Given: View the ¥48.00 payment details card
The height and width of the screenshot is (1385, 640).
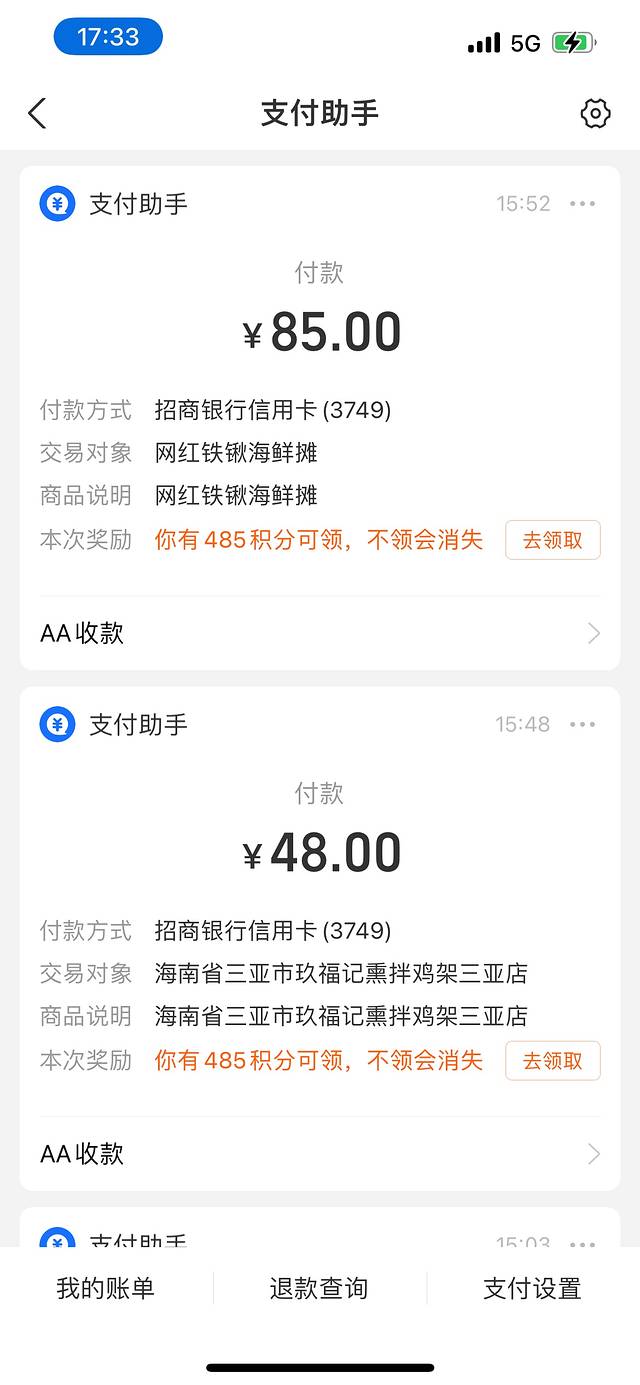Looking at the screenshot, I should [320, 853].
